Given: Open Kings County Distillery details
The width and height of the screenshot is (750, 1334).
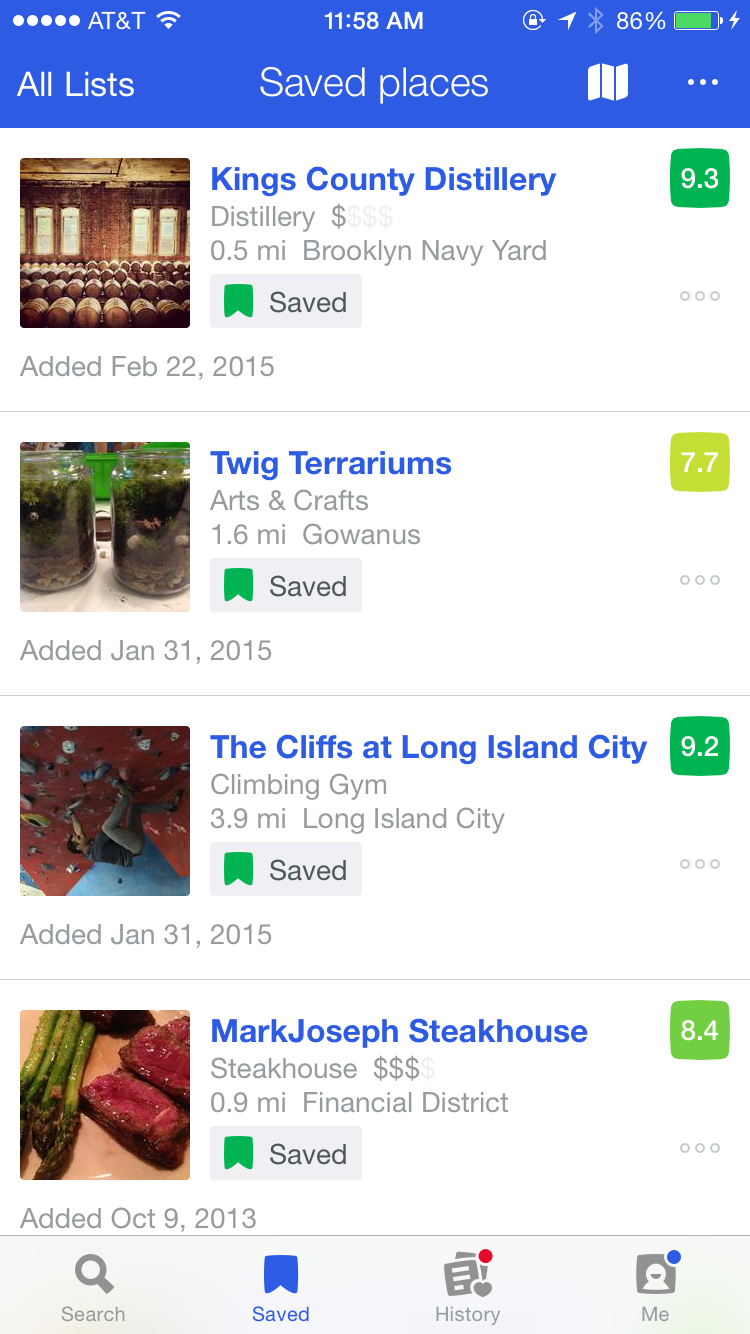Looking at the screenshot, I should pyautogui.click(x=382, y=180).
